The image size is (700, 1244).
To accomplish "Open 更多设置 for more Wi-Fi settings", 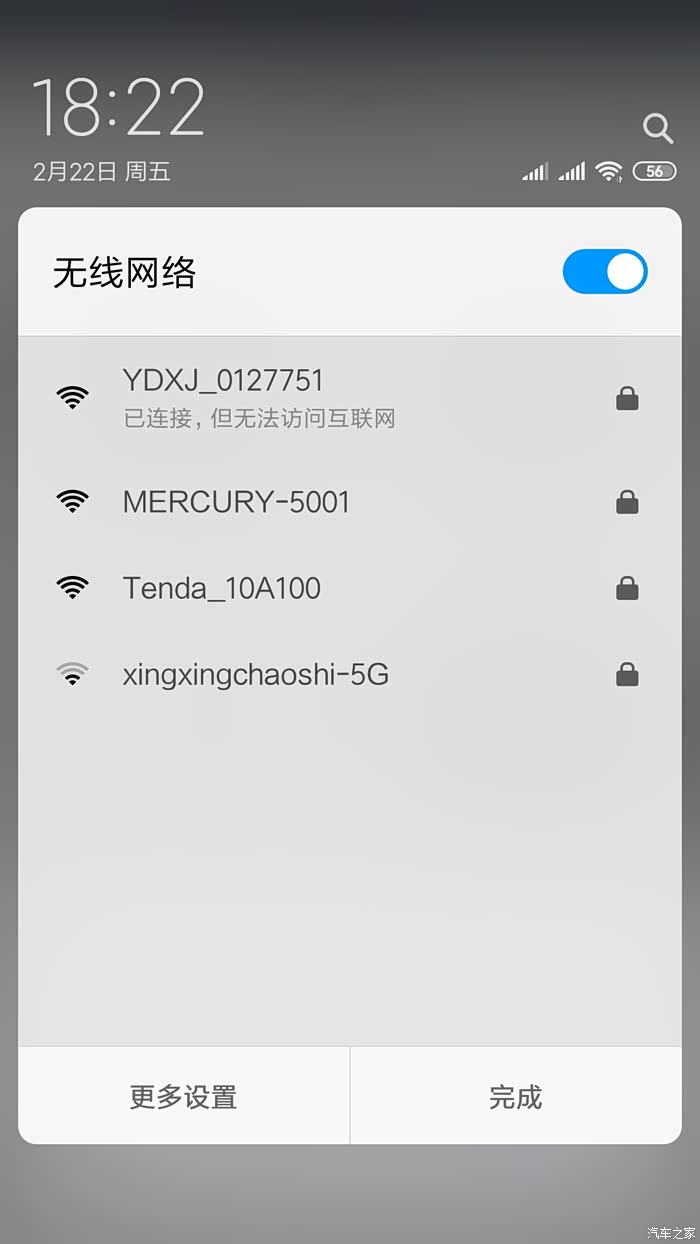I will pyautogui.click(x=184, y=1096).
